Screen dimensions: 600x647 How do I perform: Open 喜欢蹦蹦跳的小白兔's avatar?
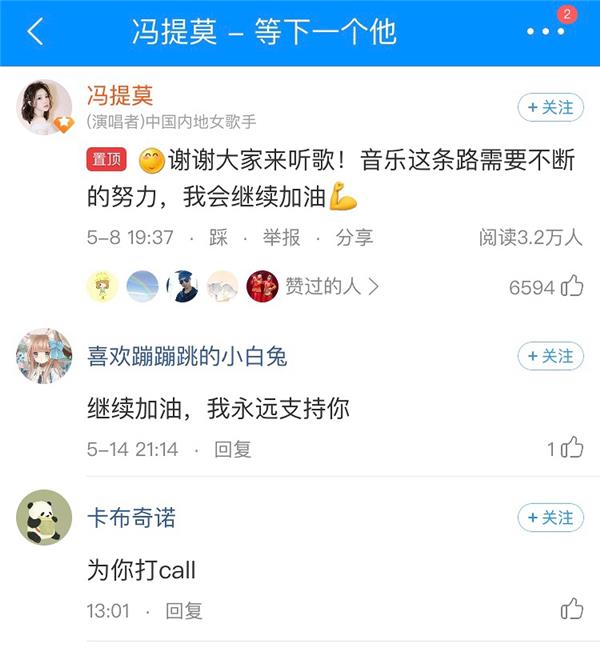(x=44, y=356)
